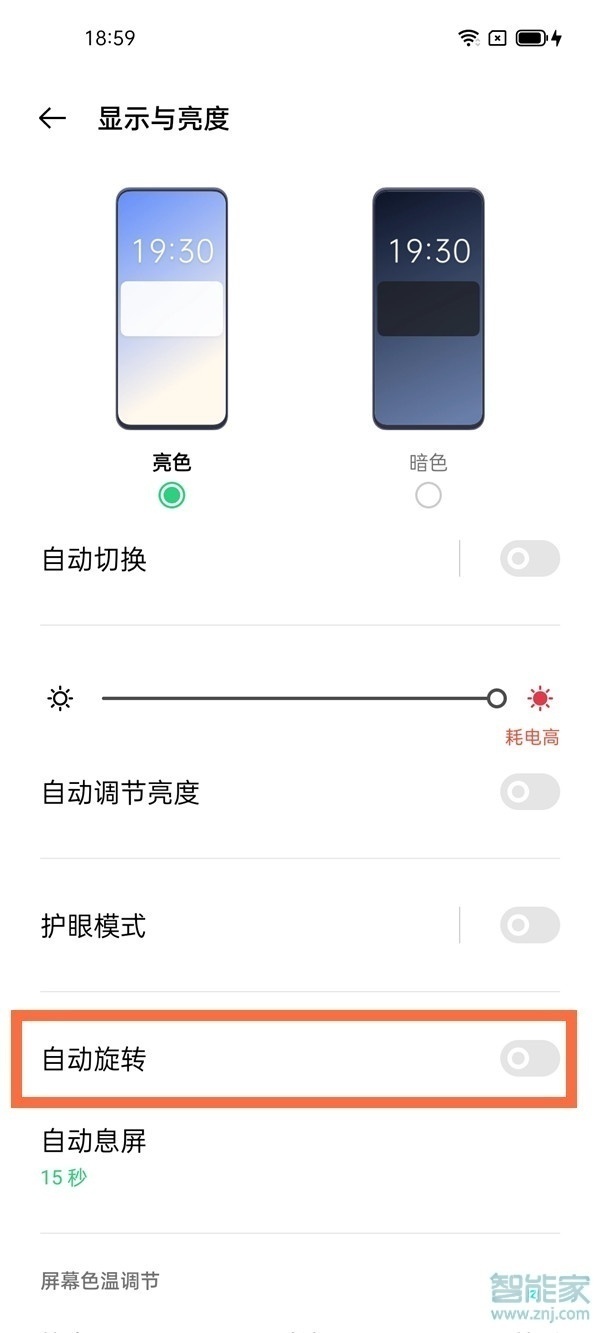
Task: Enable 自动旋转
Action: coord(529,1059)
